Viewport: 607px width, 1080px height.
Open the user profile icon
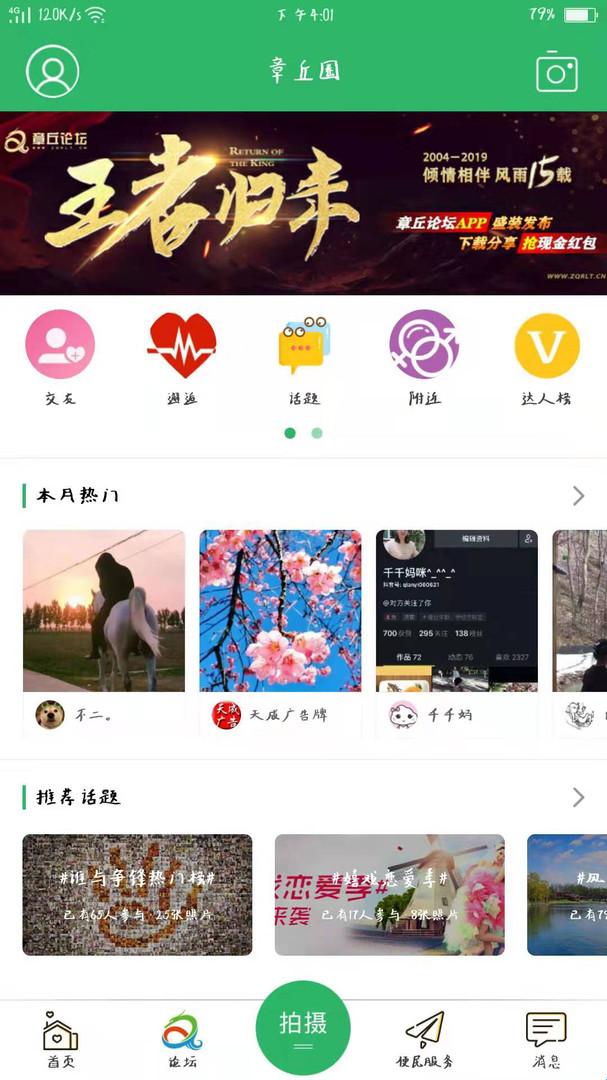[52, 71]
